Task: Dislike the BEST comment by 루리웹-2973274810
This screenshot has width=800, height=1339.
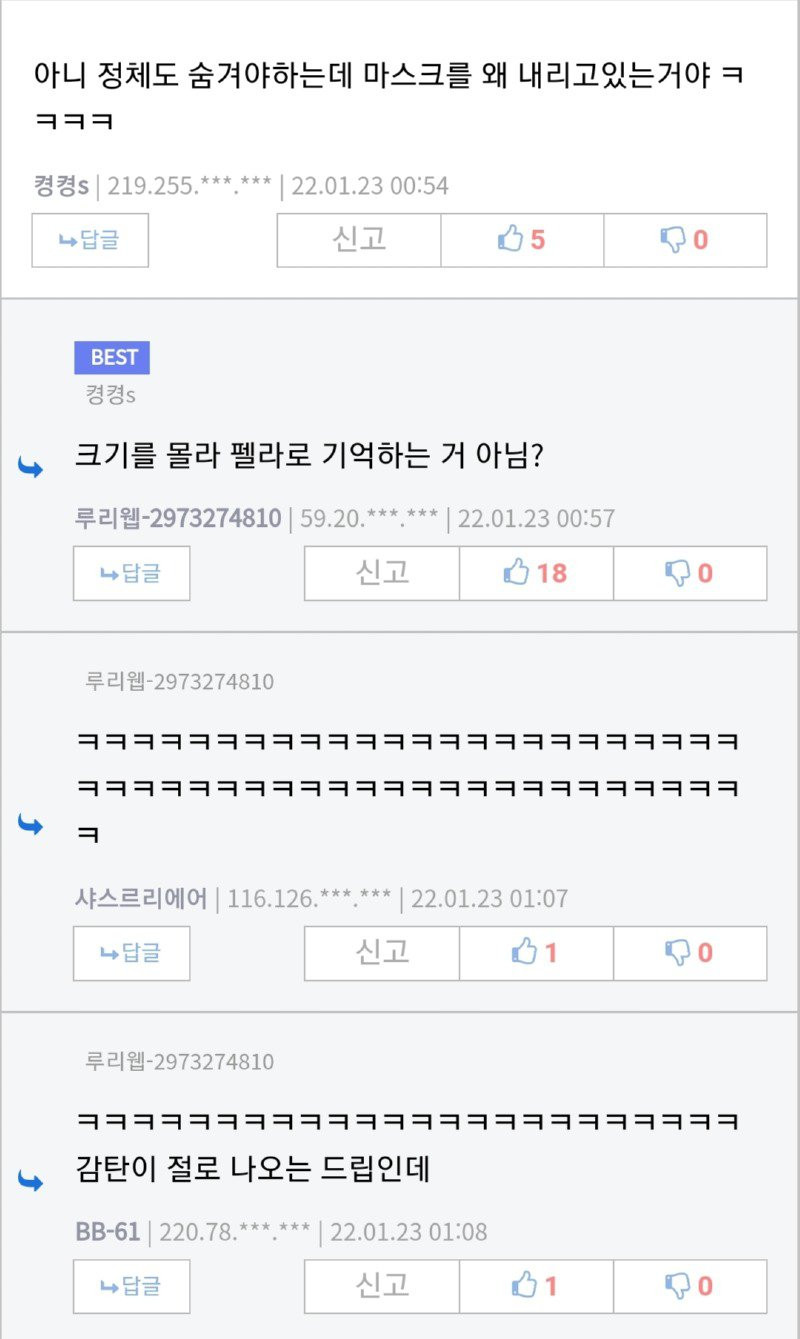Action: [x=690, y=573]
